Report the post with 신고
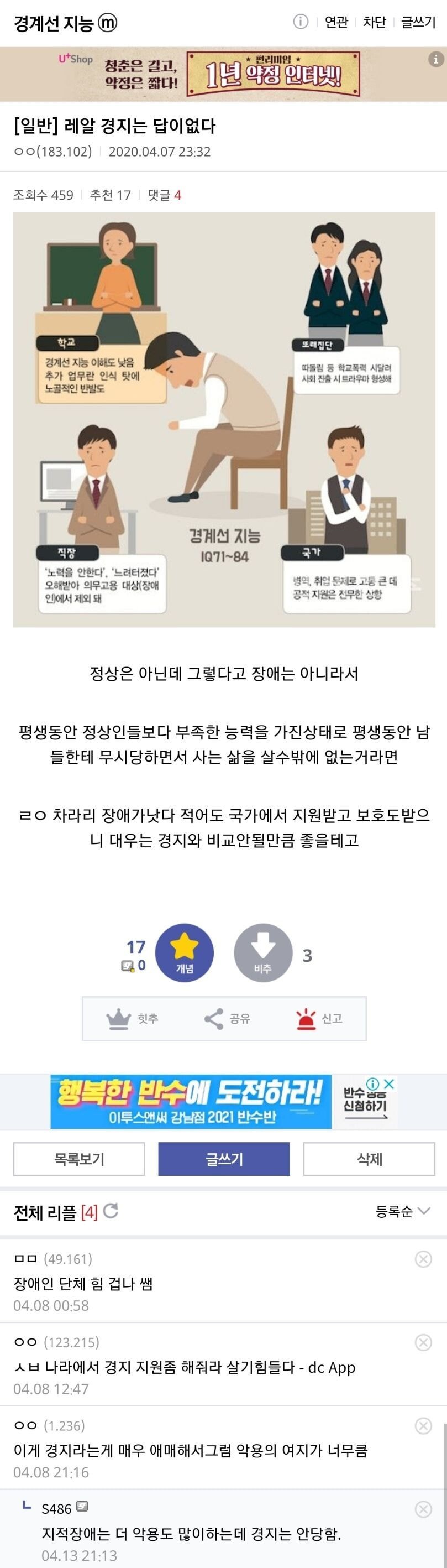This screenshot has height=1568, width=447. (x=319, y=1018)
